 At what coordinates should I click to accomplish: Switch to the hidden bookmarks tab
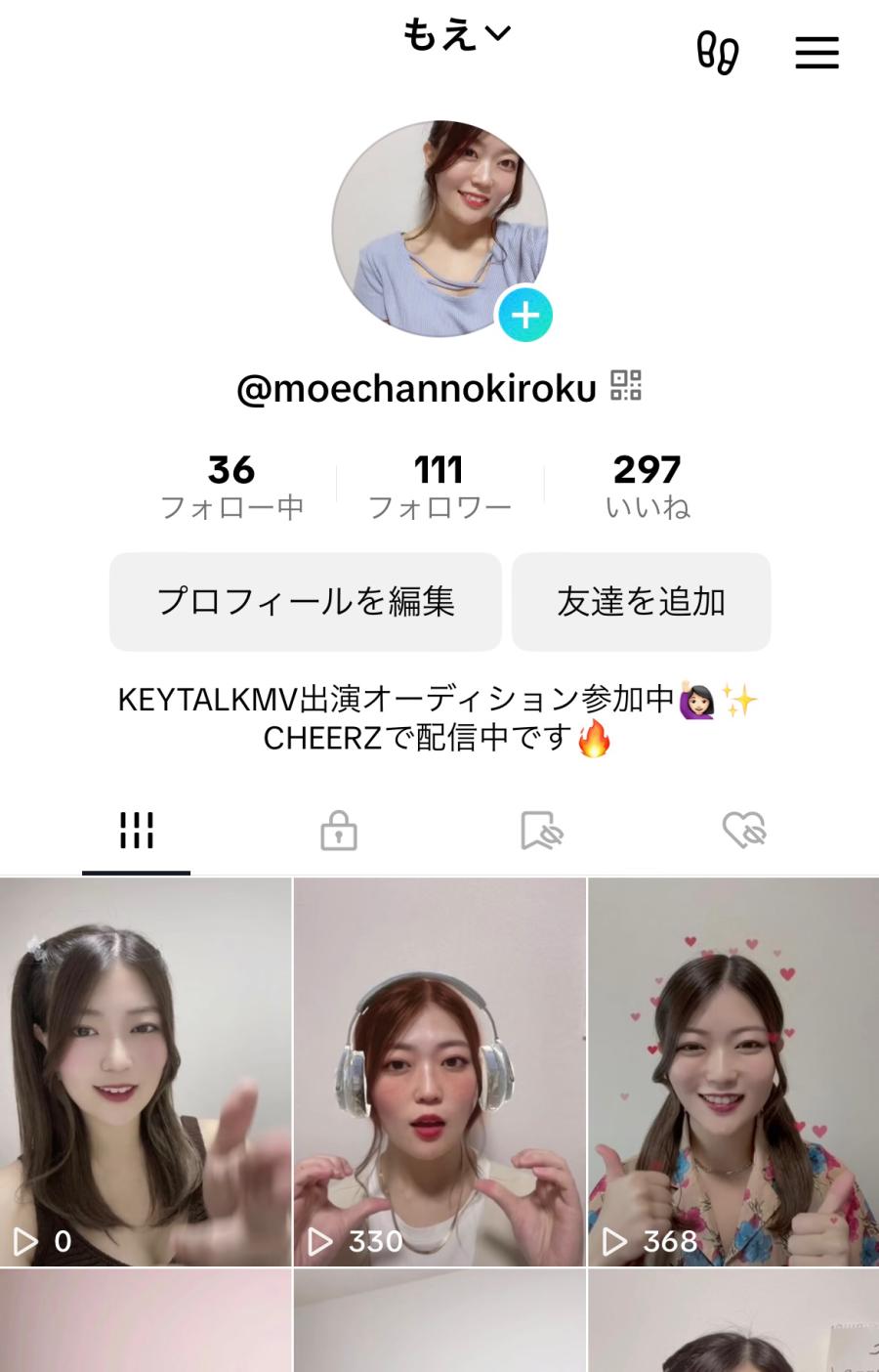[542, 831]
